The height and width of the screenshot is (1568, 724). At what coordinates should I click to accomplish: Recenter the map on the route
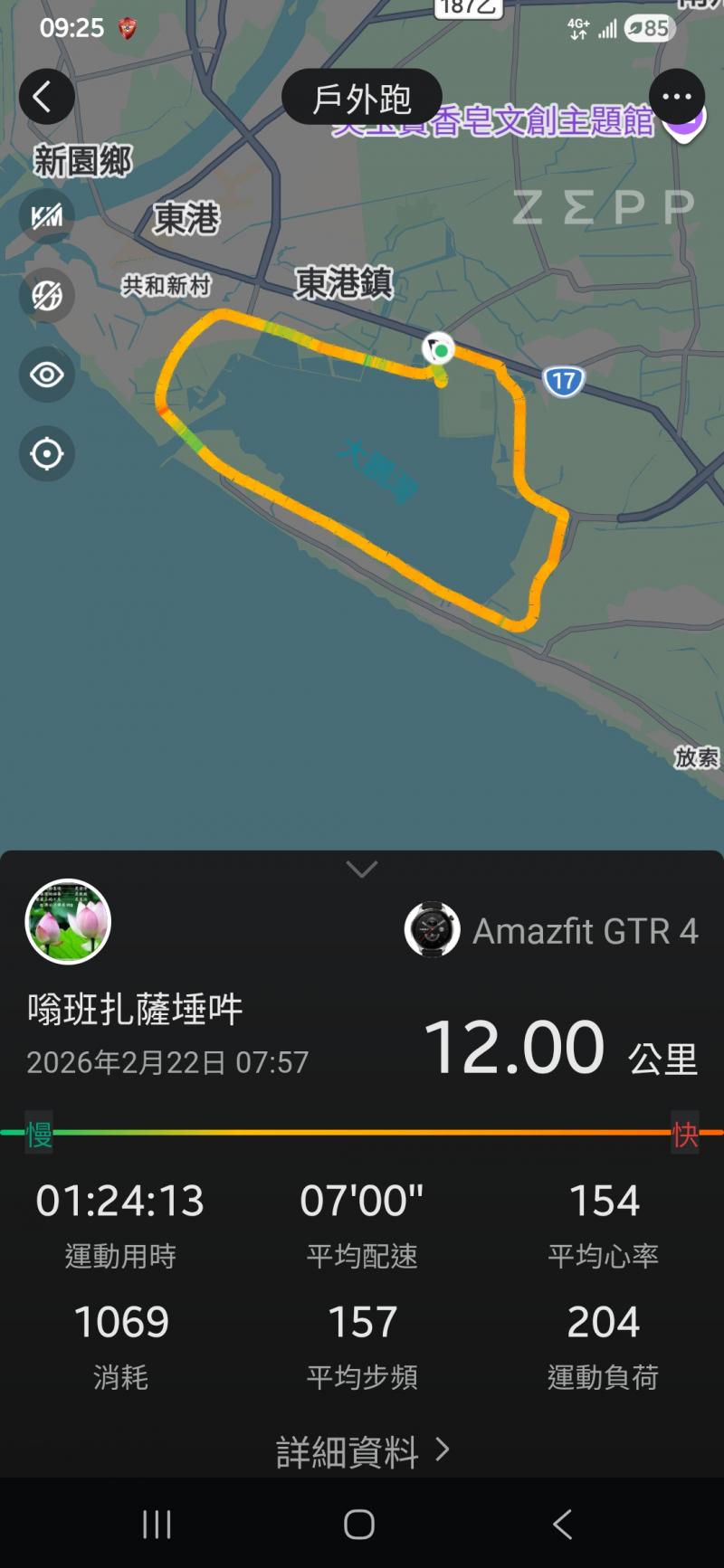pos(46,454)
